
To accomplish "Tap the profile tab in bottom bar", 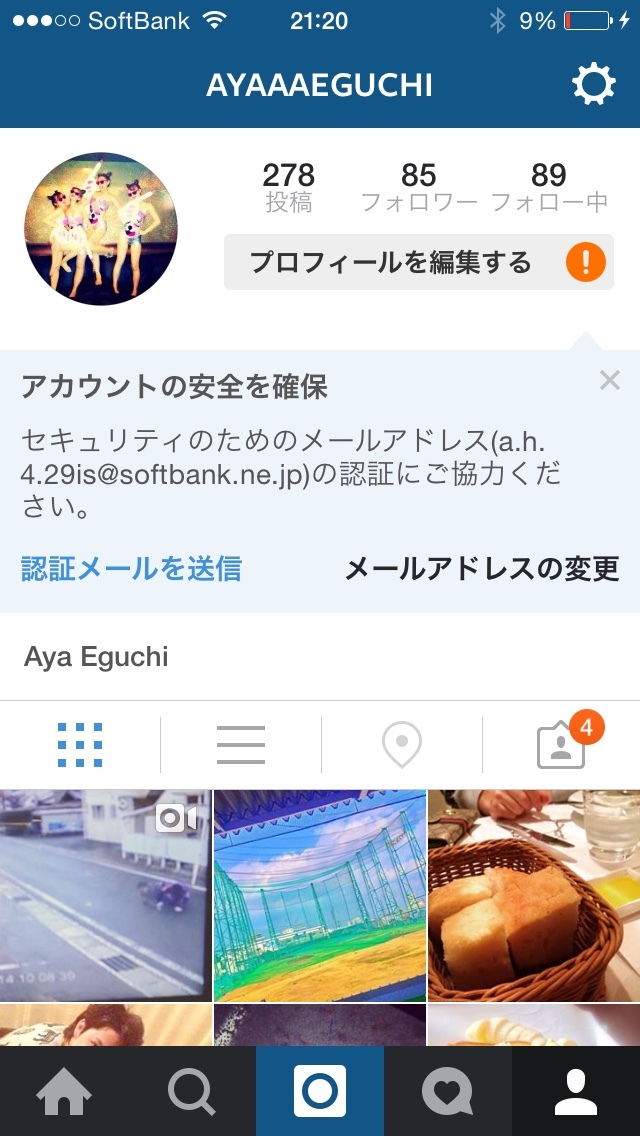I will tap(576, 1091).
